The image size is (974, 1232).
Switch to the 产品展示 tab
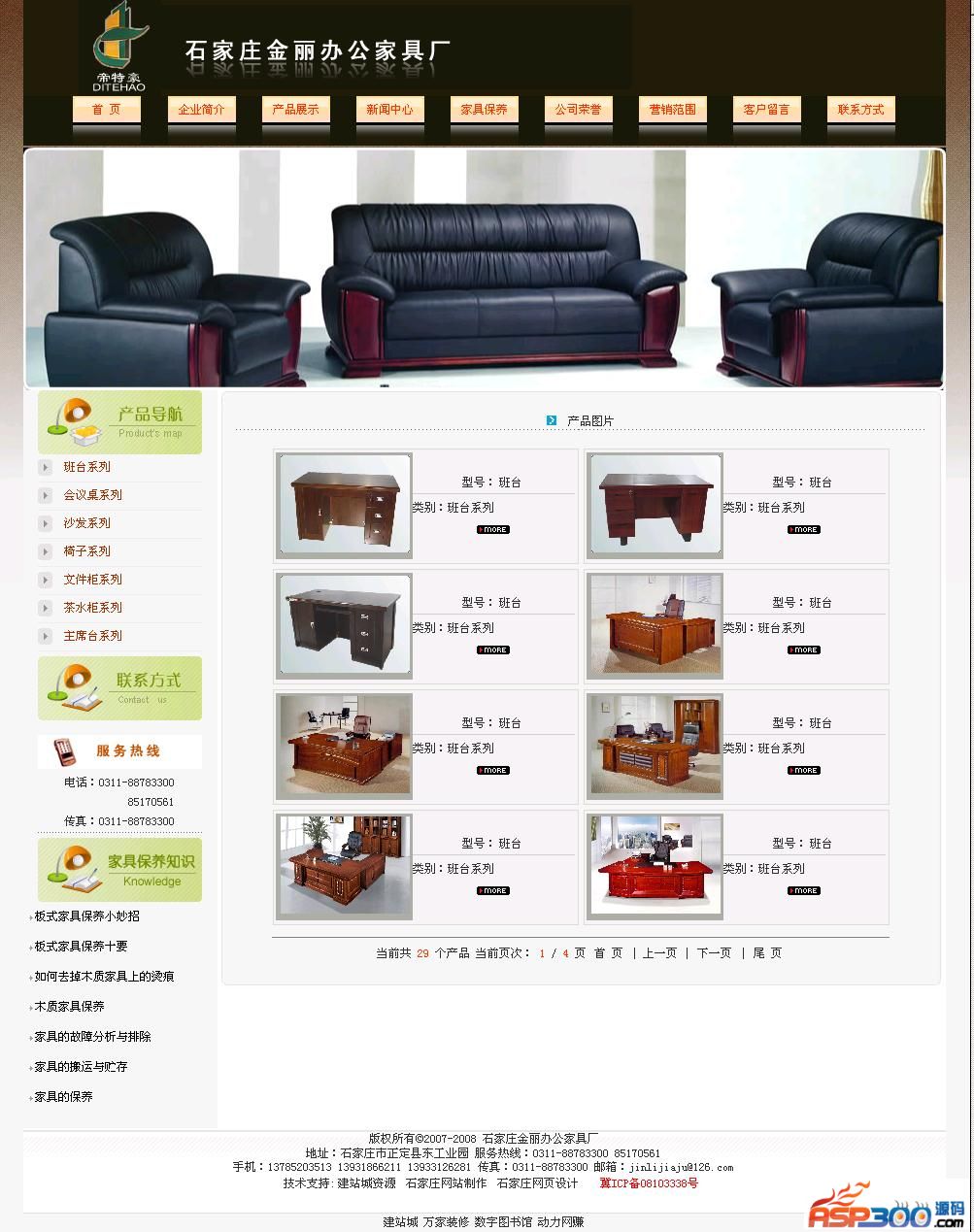coord(295,110)
